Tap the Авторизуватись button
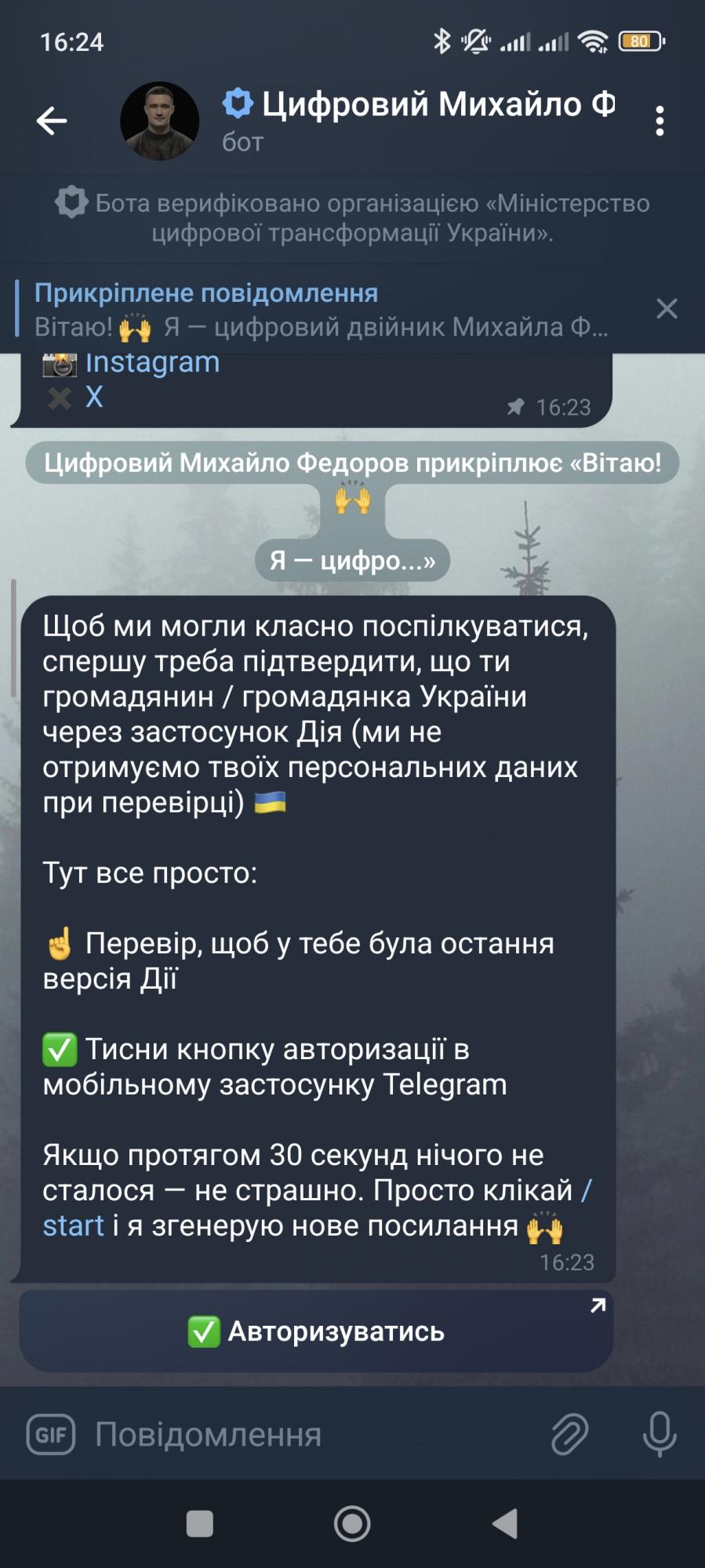The image size is (705, 1568). tap(317, 1331)
